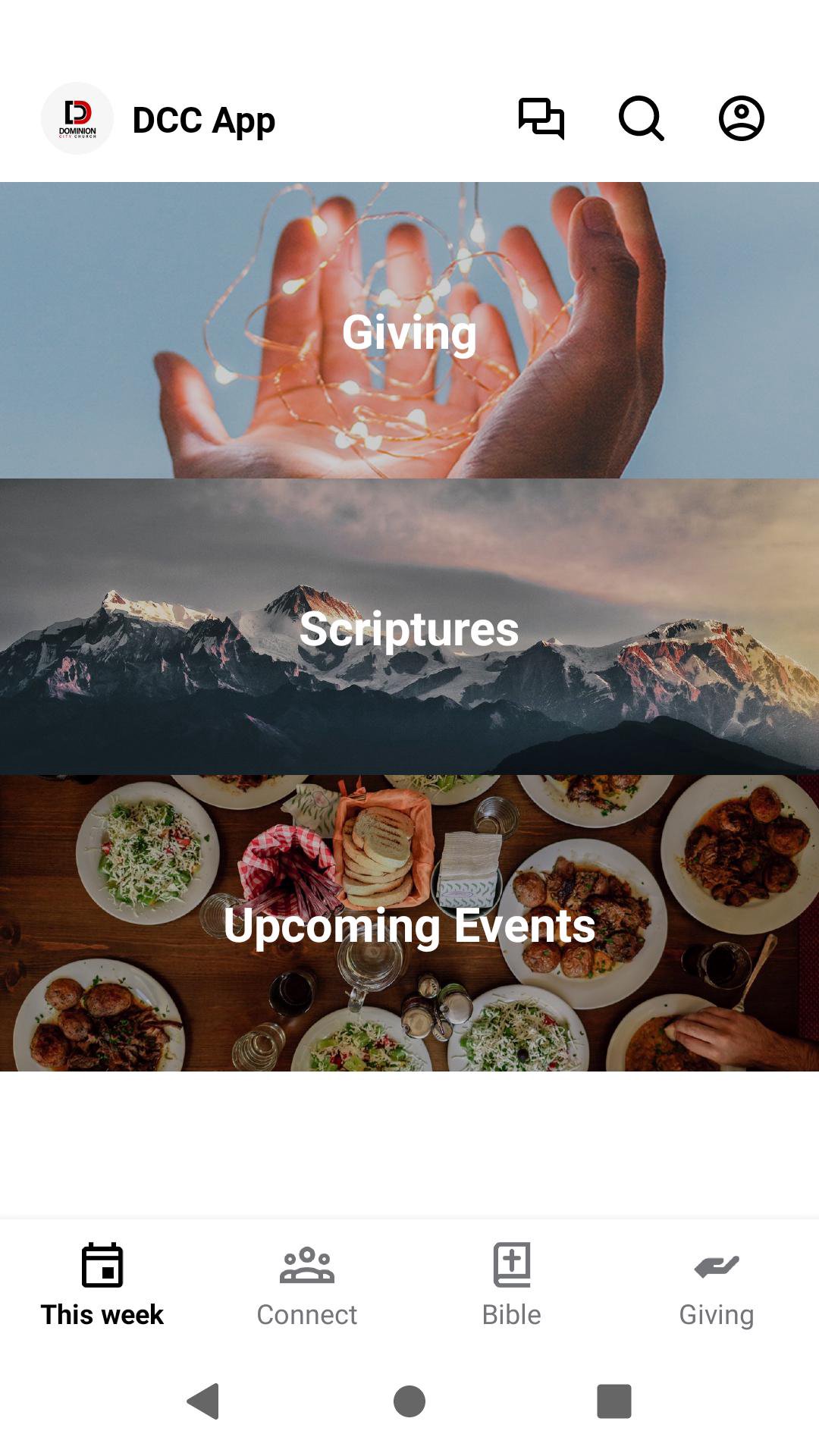Open the user profile icon
Viewport: 819px width, 1456px height.
click(x=741, y=118)
